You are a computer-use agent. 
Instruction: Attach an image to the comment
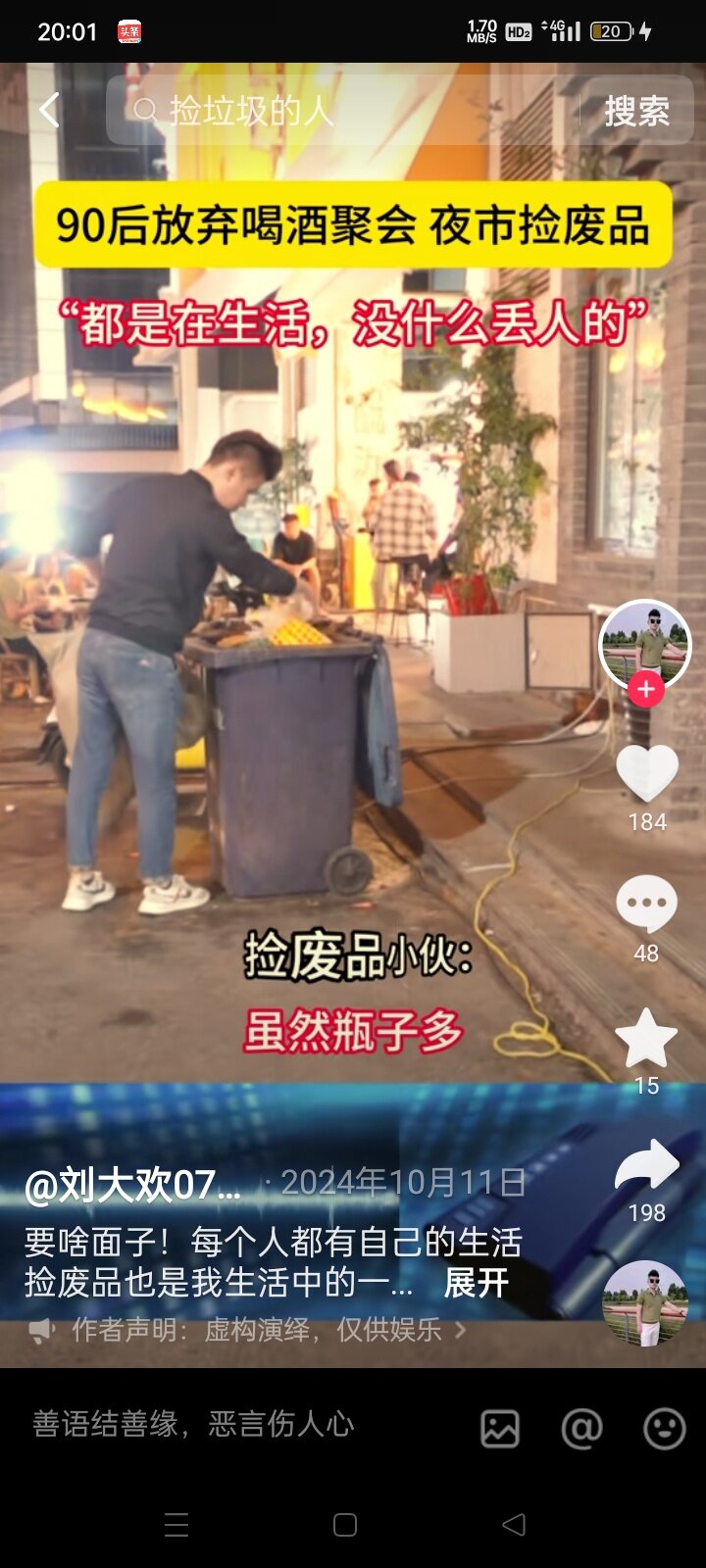click(x=500, y=1429)
